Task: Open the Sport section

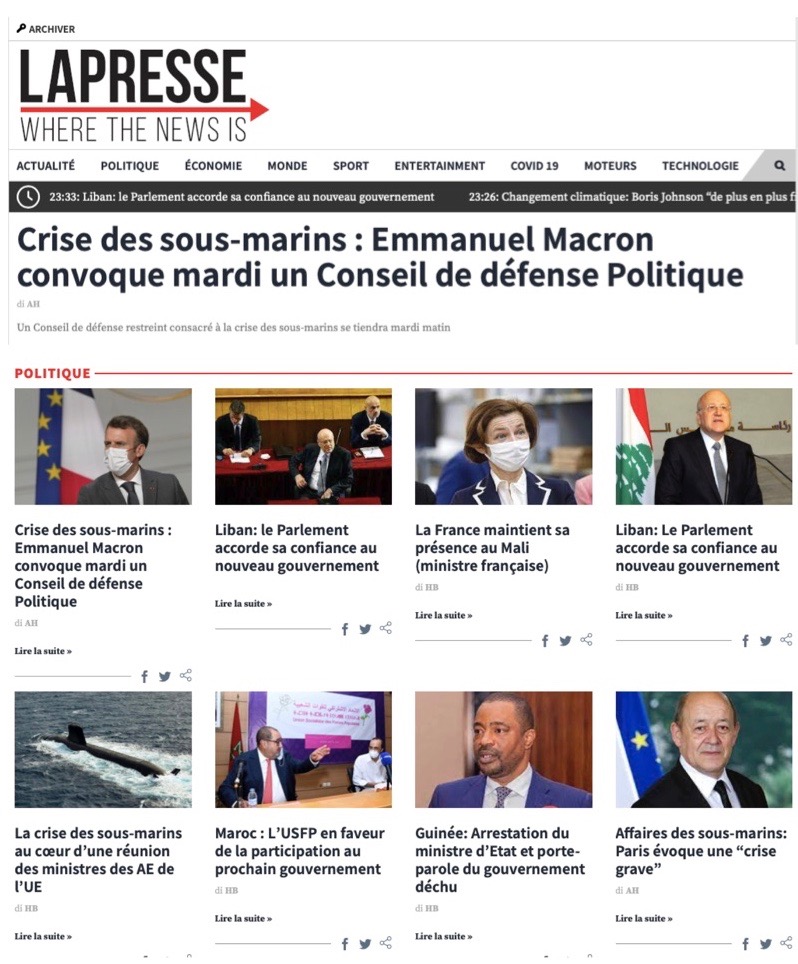Action: pyautogui.click(x=351, y=166)
